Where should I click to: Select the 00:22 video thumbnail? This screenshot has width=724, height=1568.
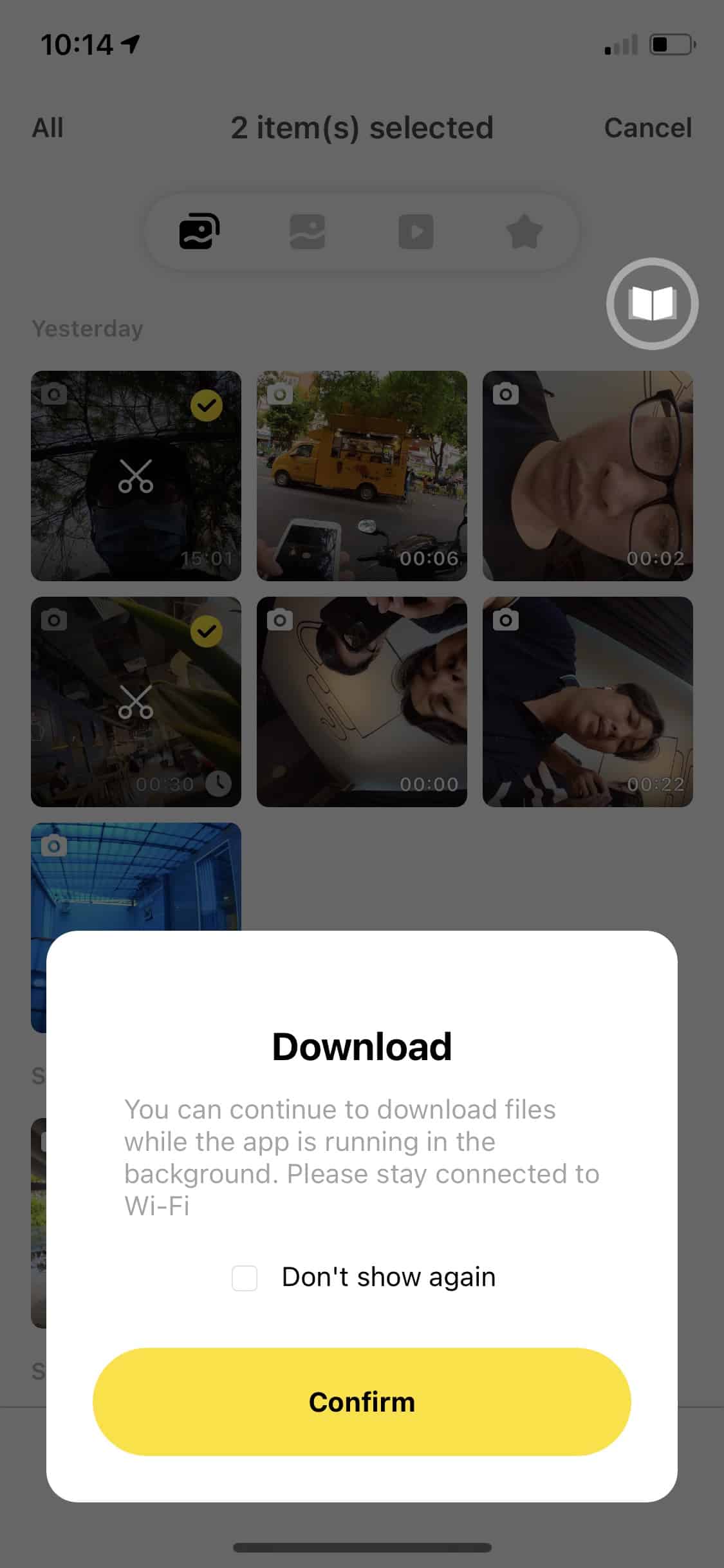click(x=588, y=702)
